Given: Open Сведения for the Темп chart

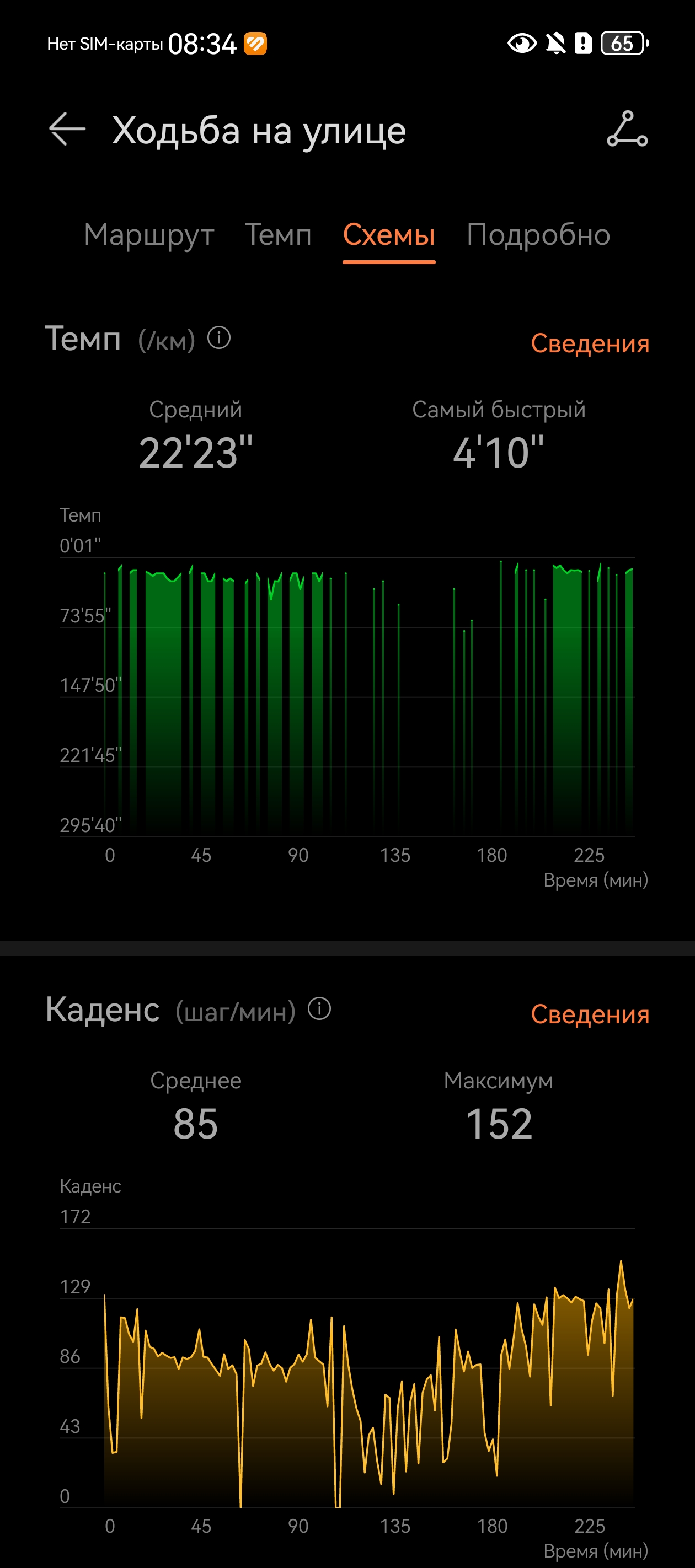Looking at the screenshot, I should click(589, 344).
